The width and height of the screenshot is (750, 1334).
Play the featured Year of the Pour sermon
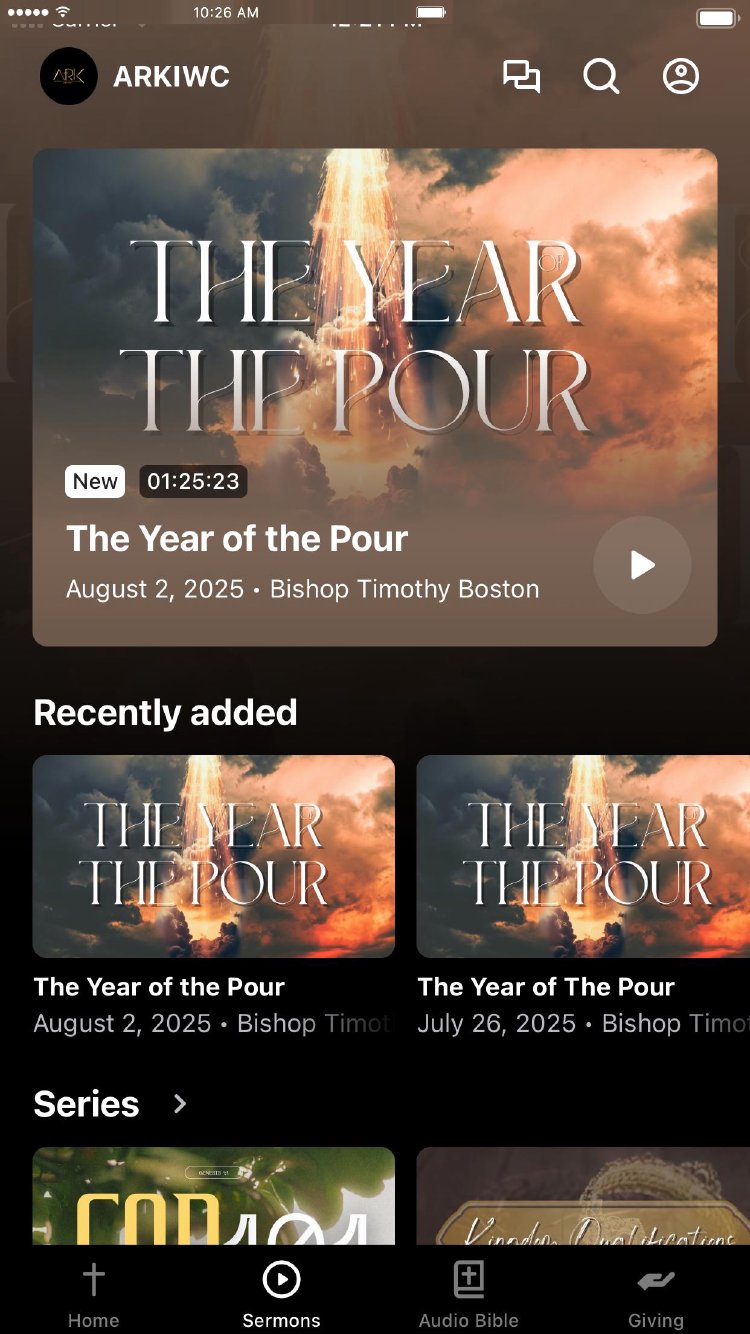(x=642, y=565)
